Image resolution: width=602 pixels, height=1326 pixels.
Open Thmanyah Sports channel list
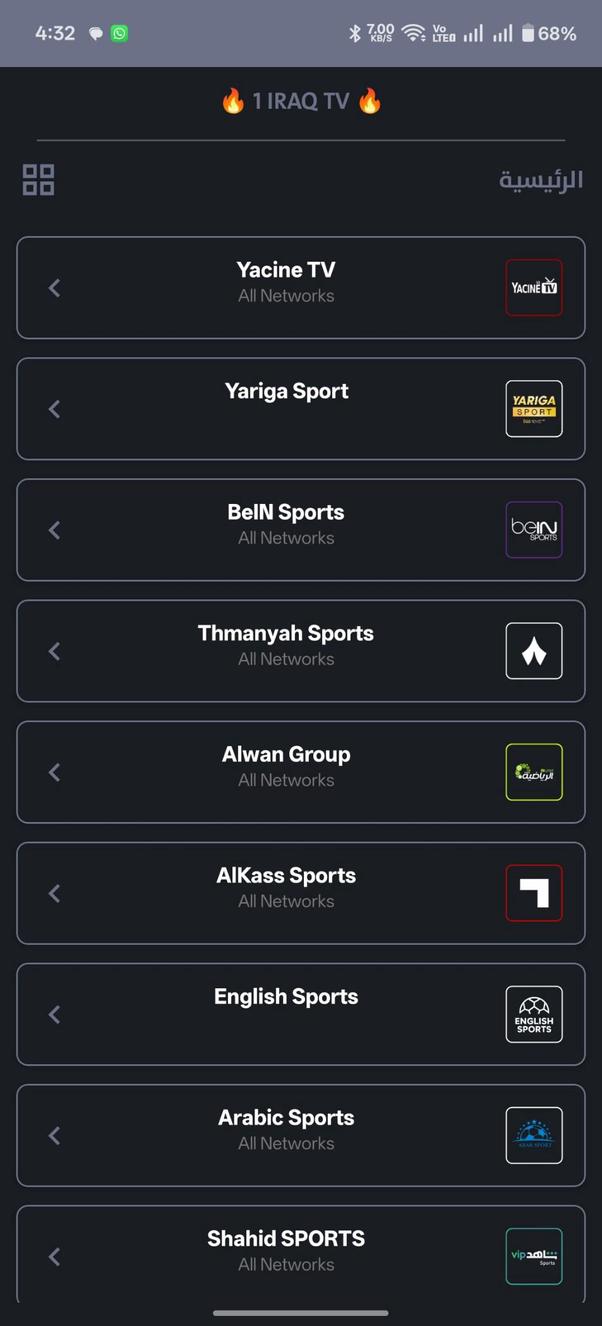click(300, 651)
